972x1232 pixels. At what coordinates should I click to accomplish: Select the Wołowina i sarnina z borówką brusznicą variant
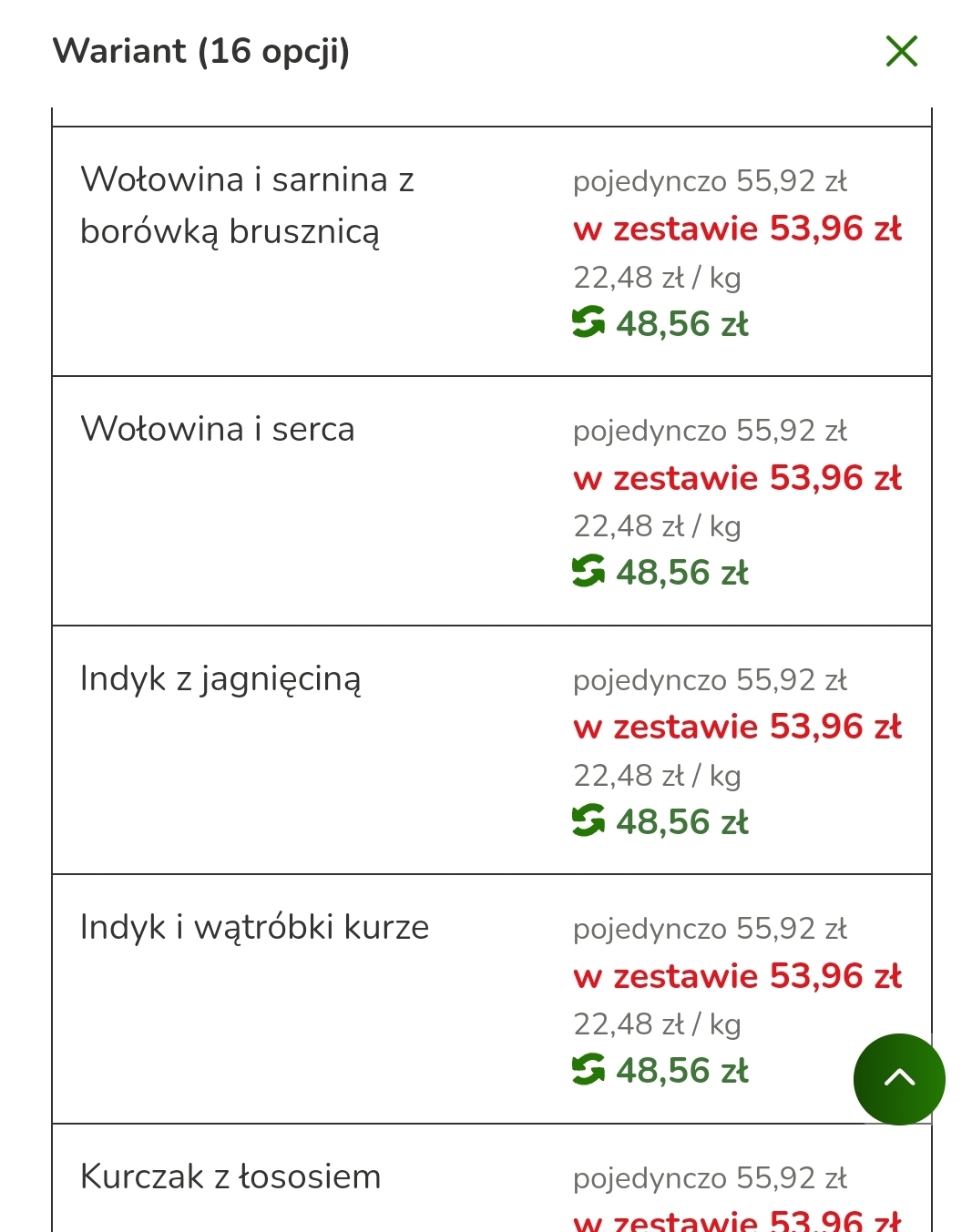pyautogui.click(x=492, y=251)
